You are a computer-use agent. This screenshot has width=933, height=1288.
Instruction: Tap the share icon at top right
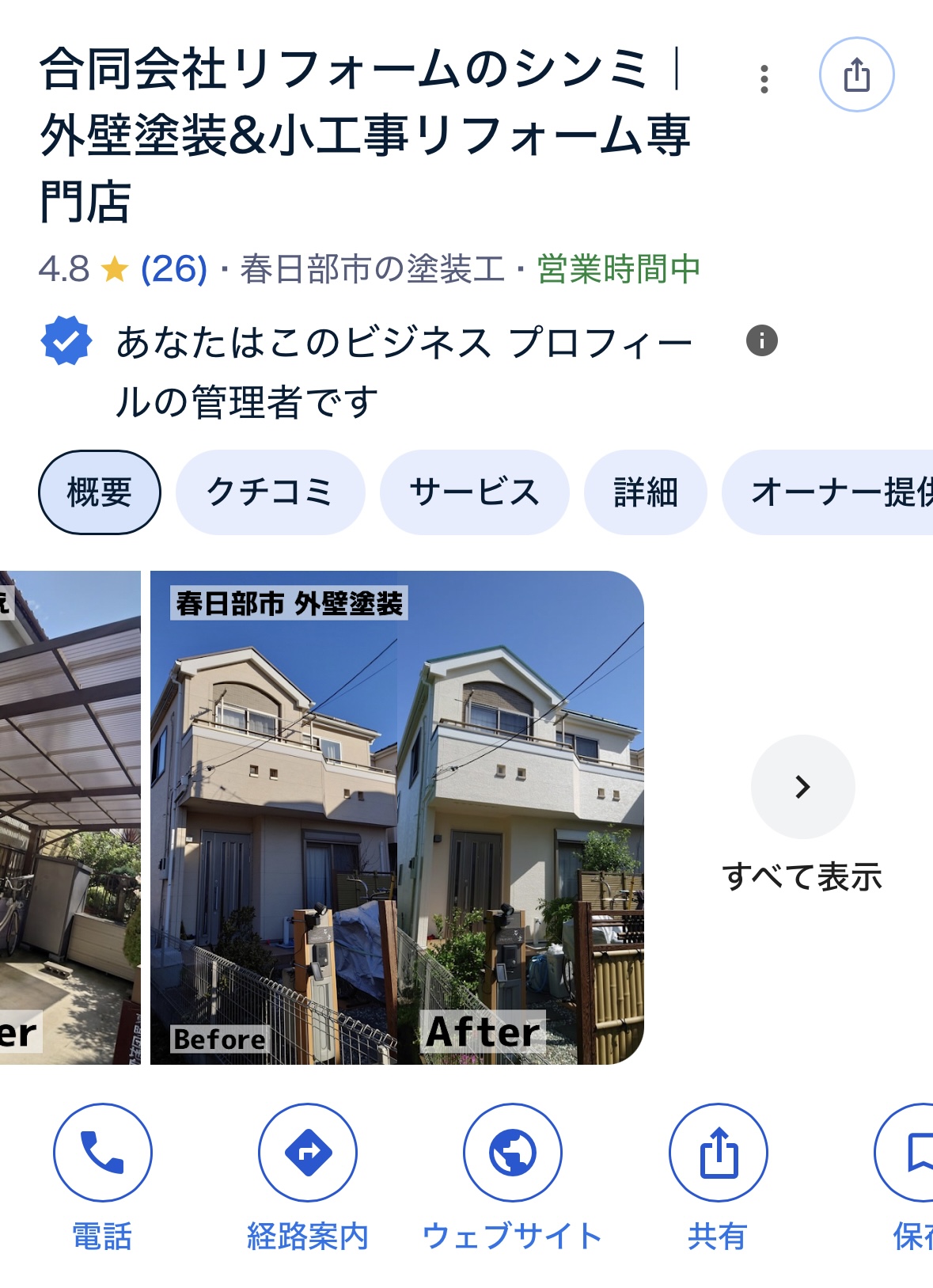[x=856, y=75]
